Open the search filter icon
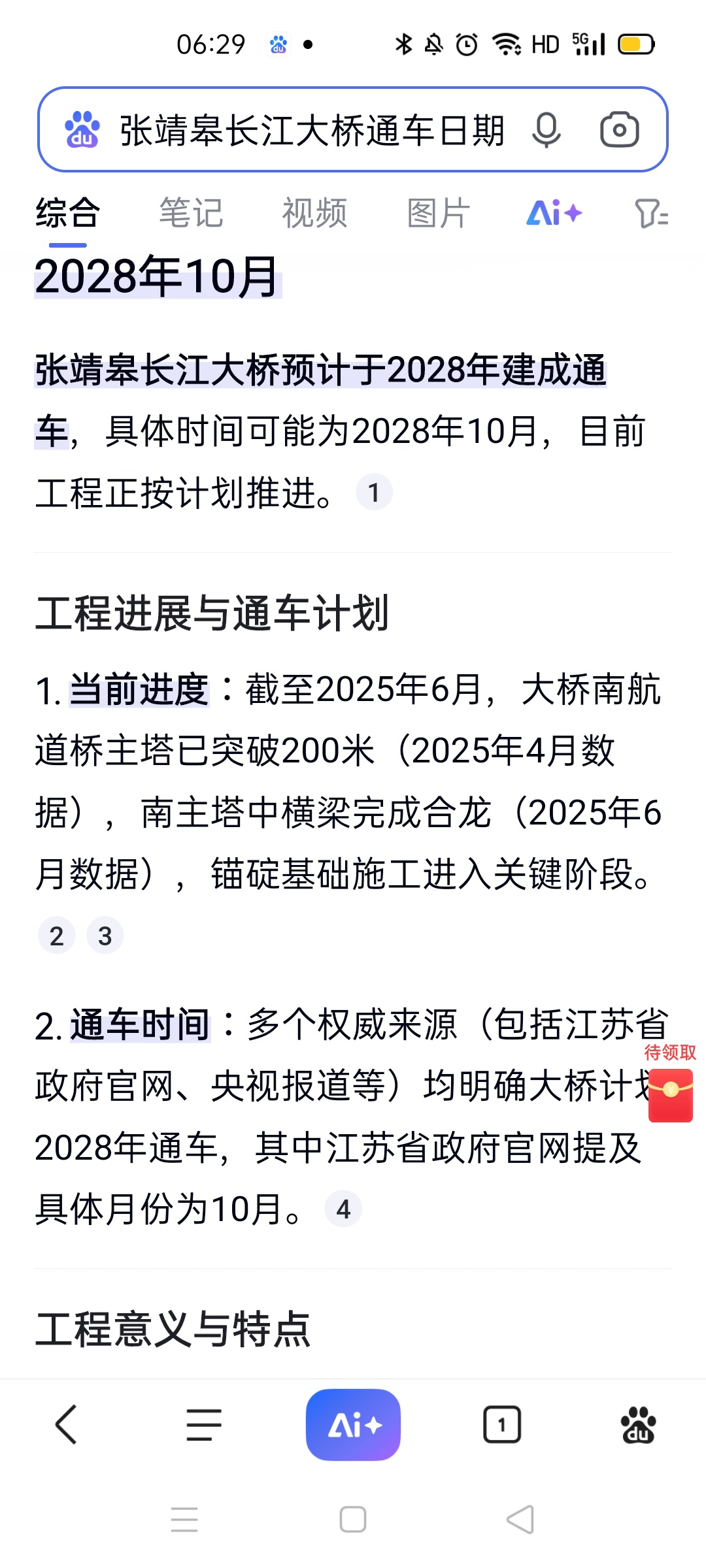Viewport: 706px width, 1568px height. (x=651, y=213)
